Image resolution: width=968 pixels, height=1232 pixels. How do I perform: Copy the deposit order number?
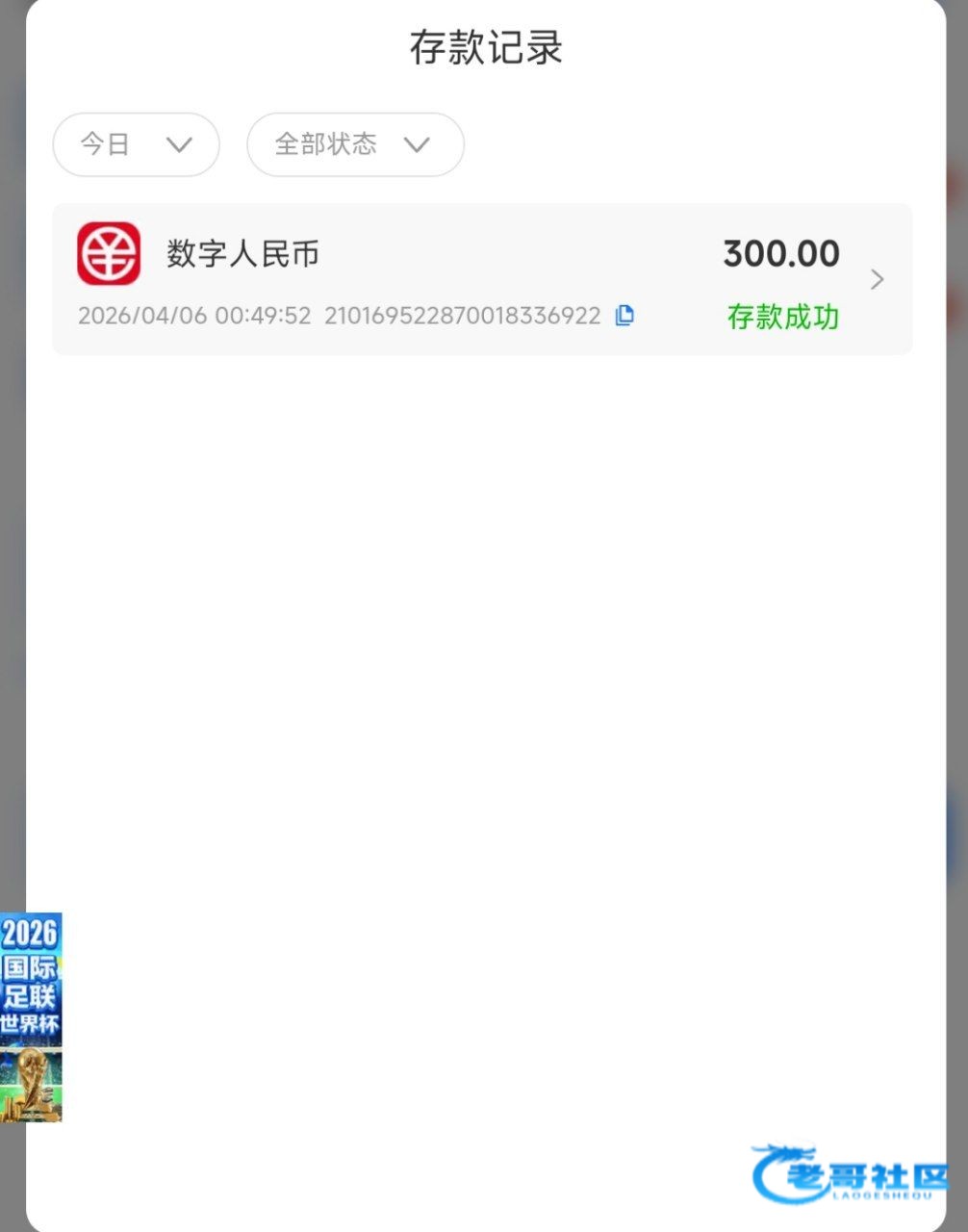tap(624, 315)
